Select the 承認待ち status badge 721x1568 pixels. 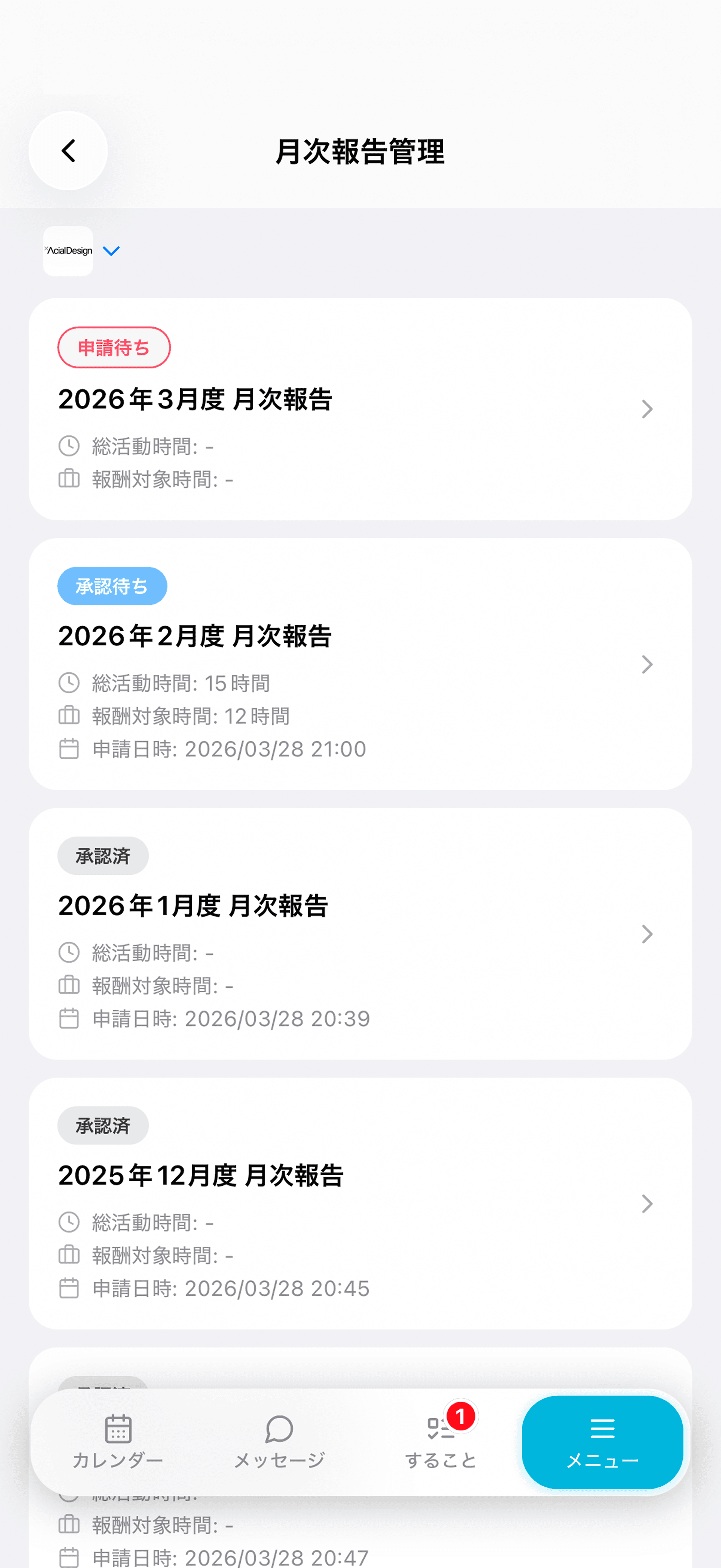[112, 586]
